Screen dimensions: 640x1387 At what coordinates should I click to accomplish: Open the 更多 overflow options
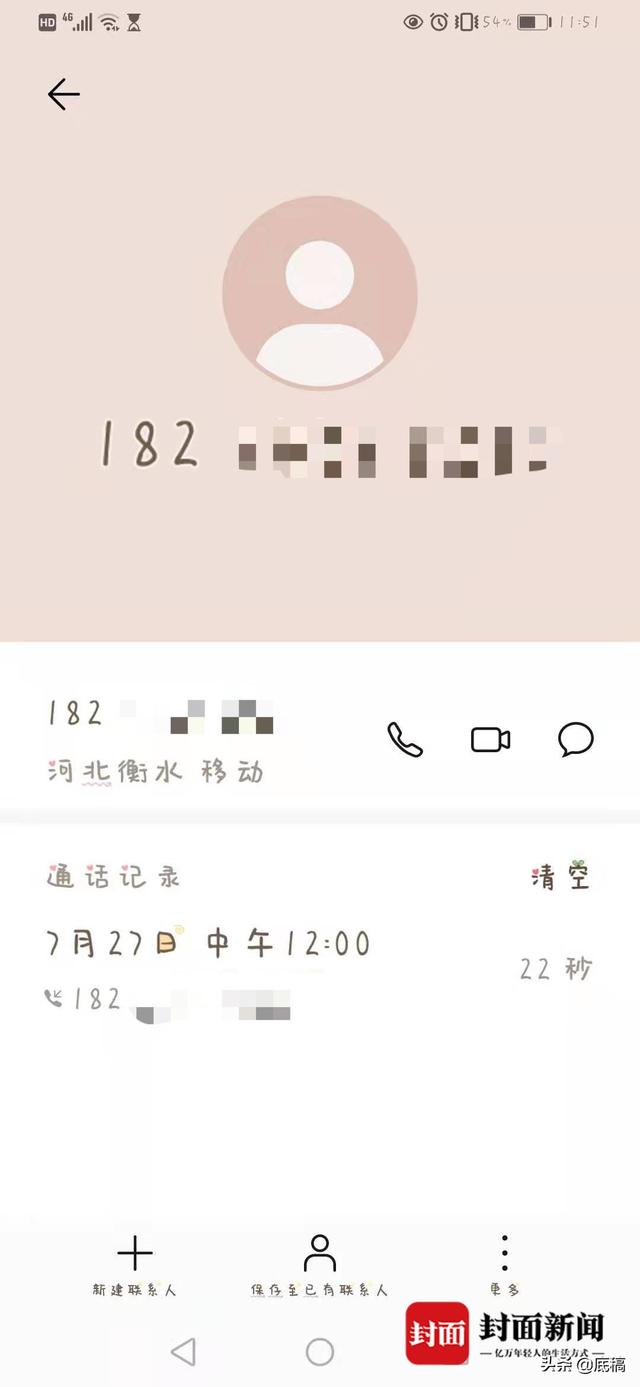(x=504, y=1264)
